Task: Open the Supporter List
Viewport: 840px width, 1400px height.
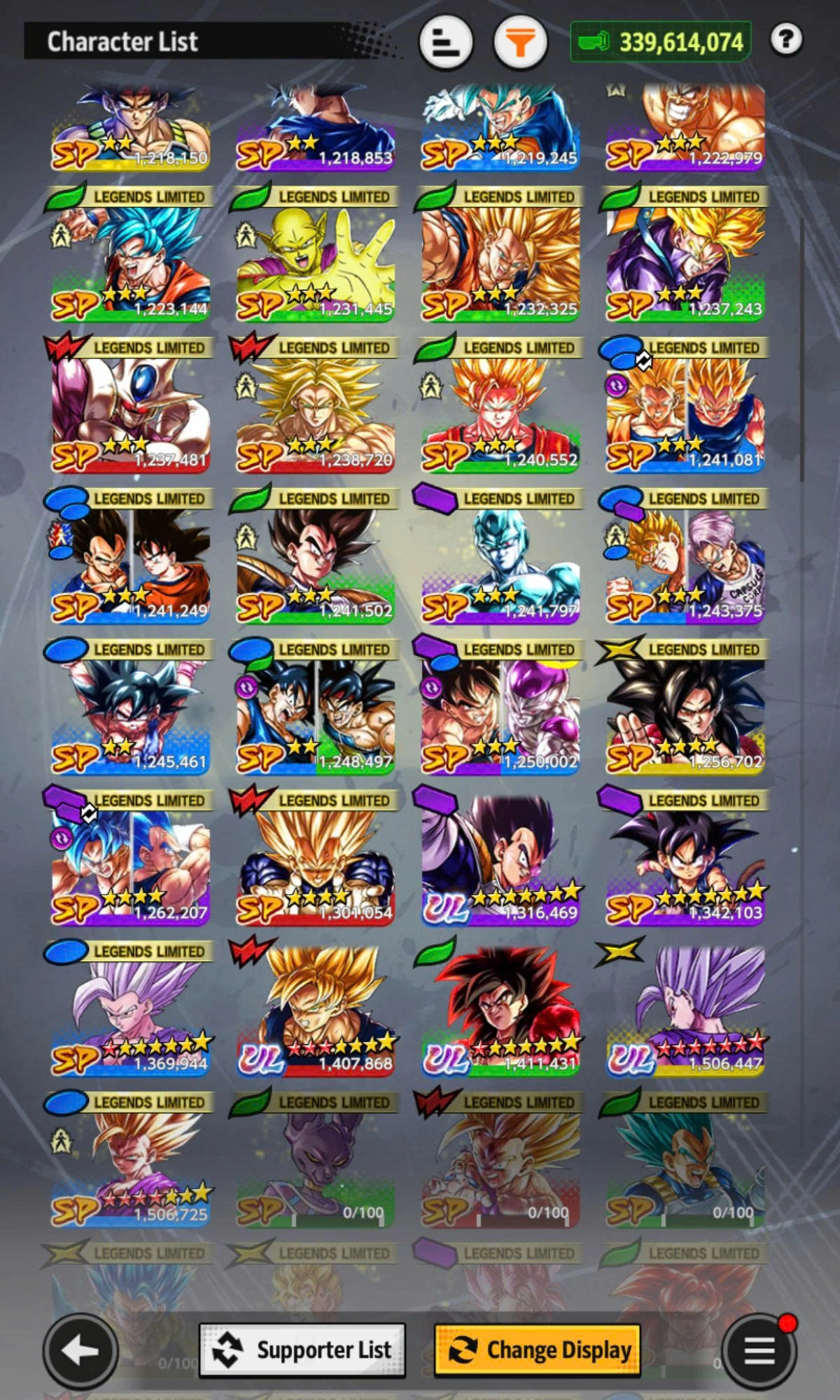Action: [x=302, y=1349]
